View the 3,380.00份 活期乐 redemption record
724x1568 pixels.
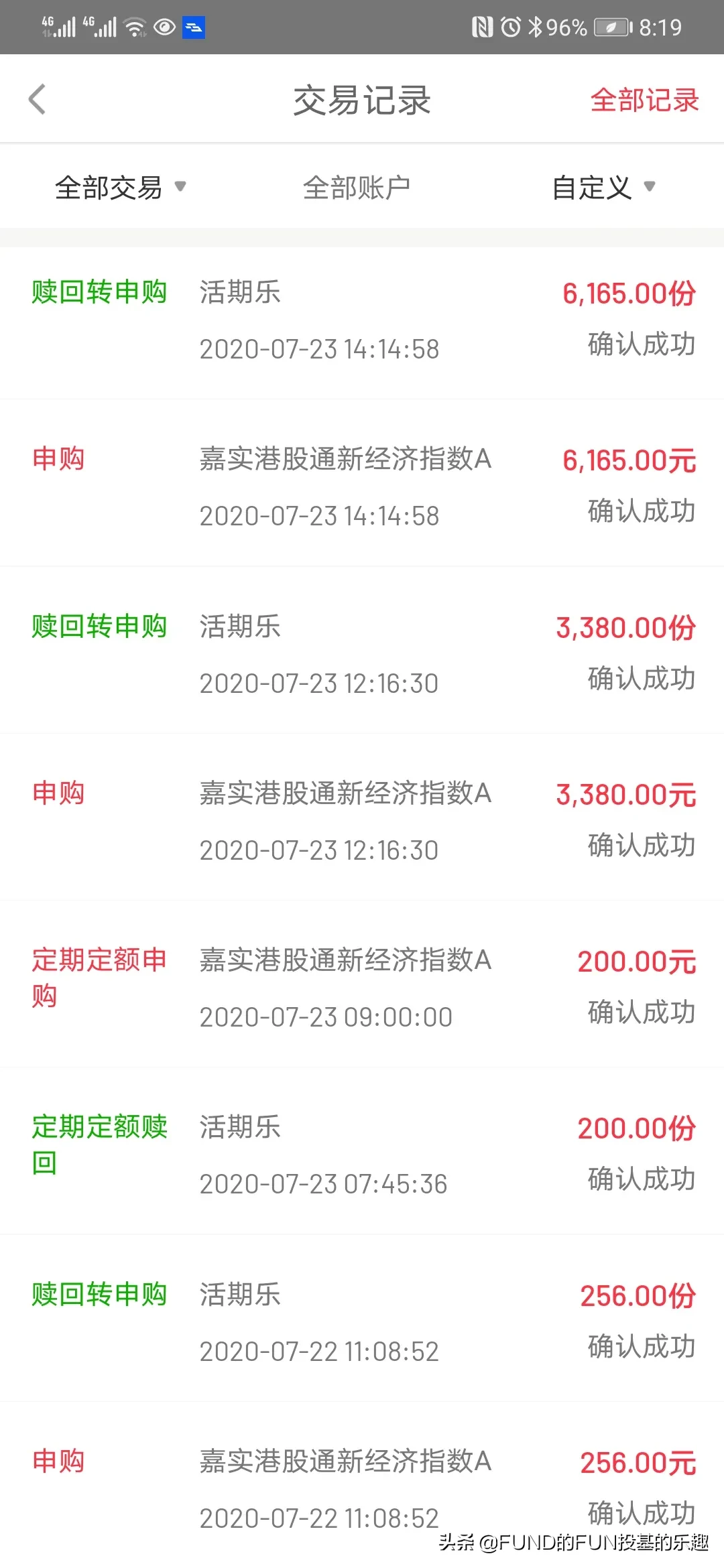coord(362,650)
